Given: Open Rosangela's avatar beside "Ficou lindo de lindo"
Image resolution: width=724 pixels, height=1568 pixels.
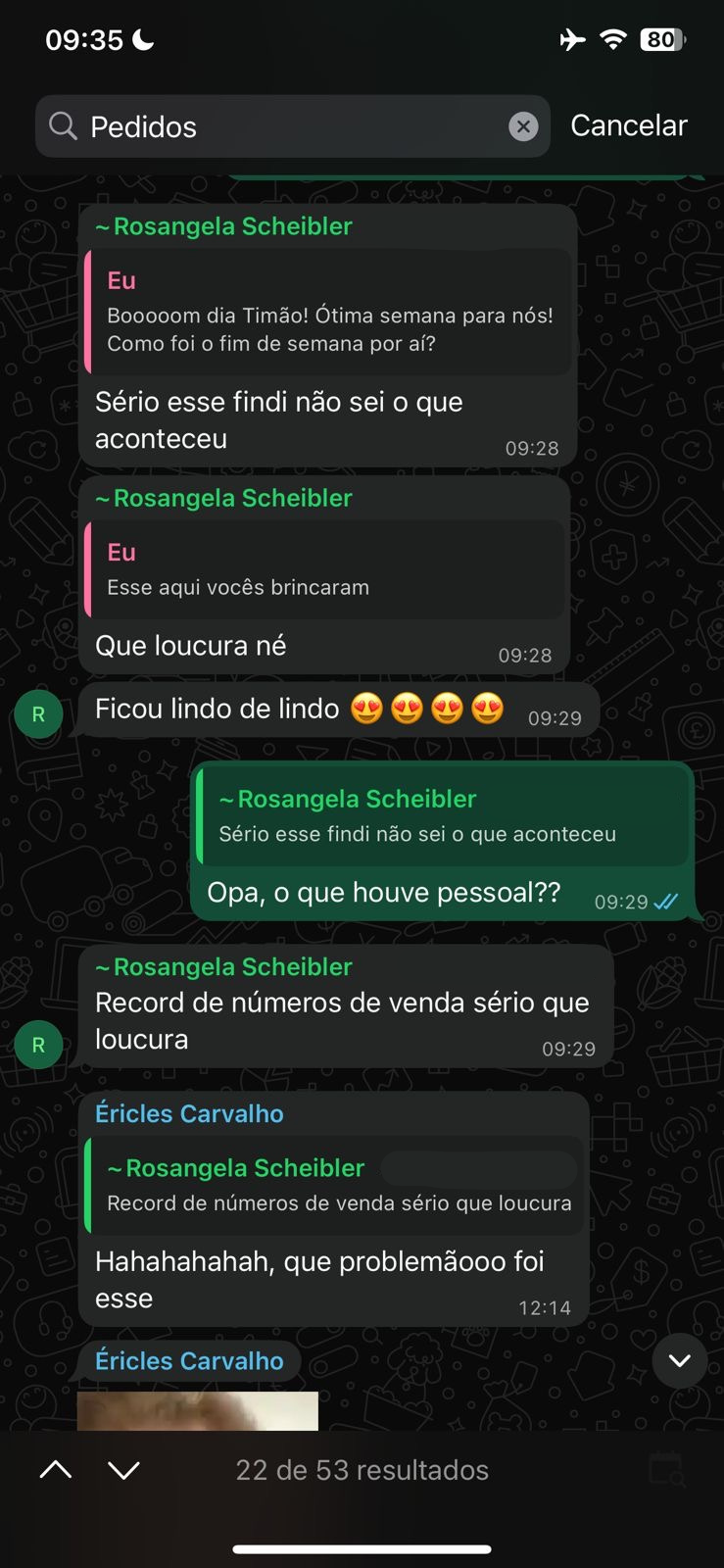Looking at the screenshot, I should click(x=38, y=714).
